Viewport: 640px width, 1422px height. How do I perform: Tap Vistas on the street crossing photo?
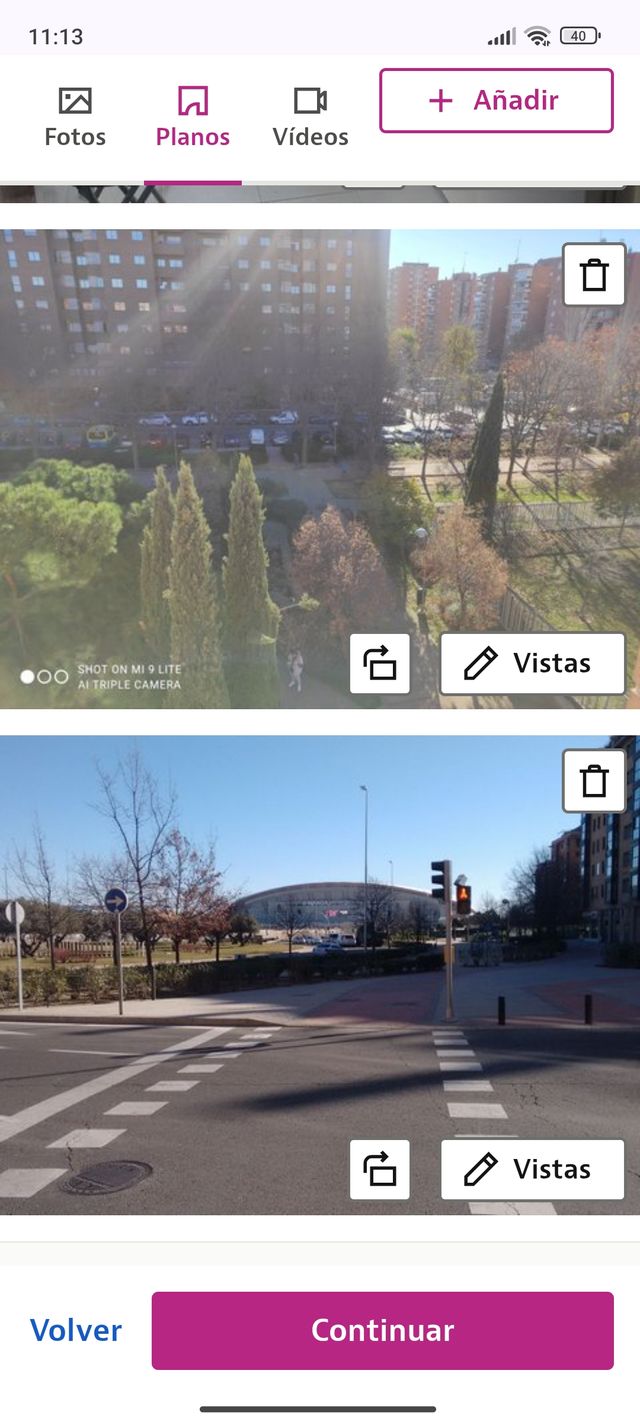[x=532, y=1169]
